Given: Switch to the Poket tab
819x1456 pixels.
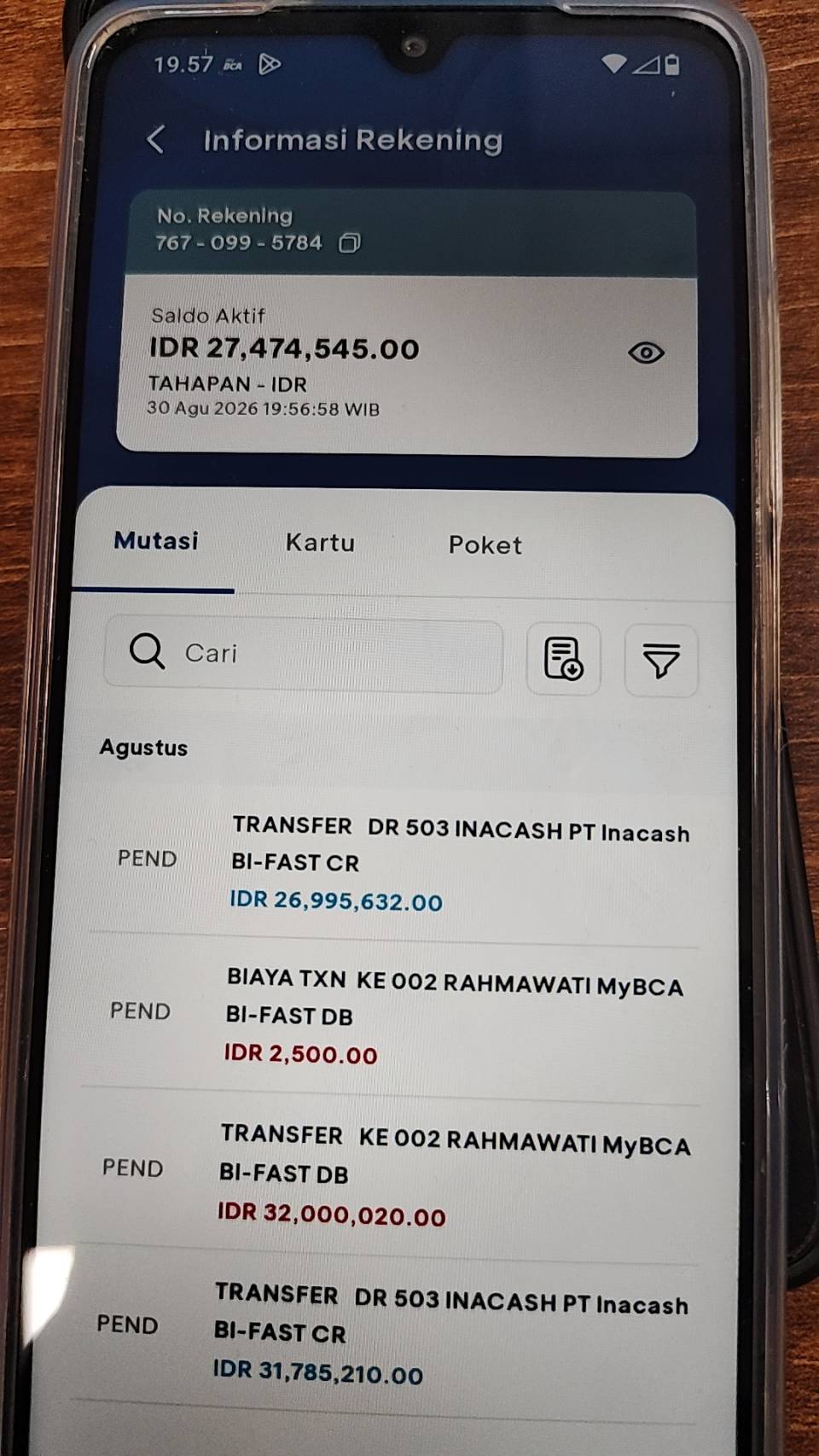Looking at the screenshot, I should click(485, 545).
